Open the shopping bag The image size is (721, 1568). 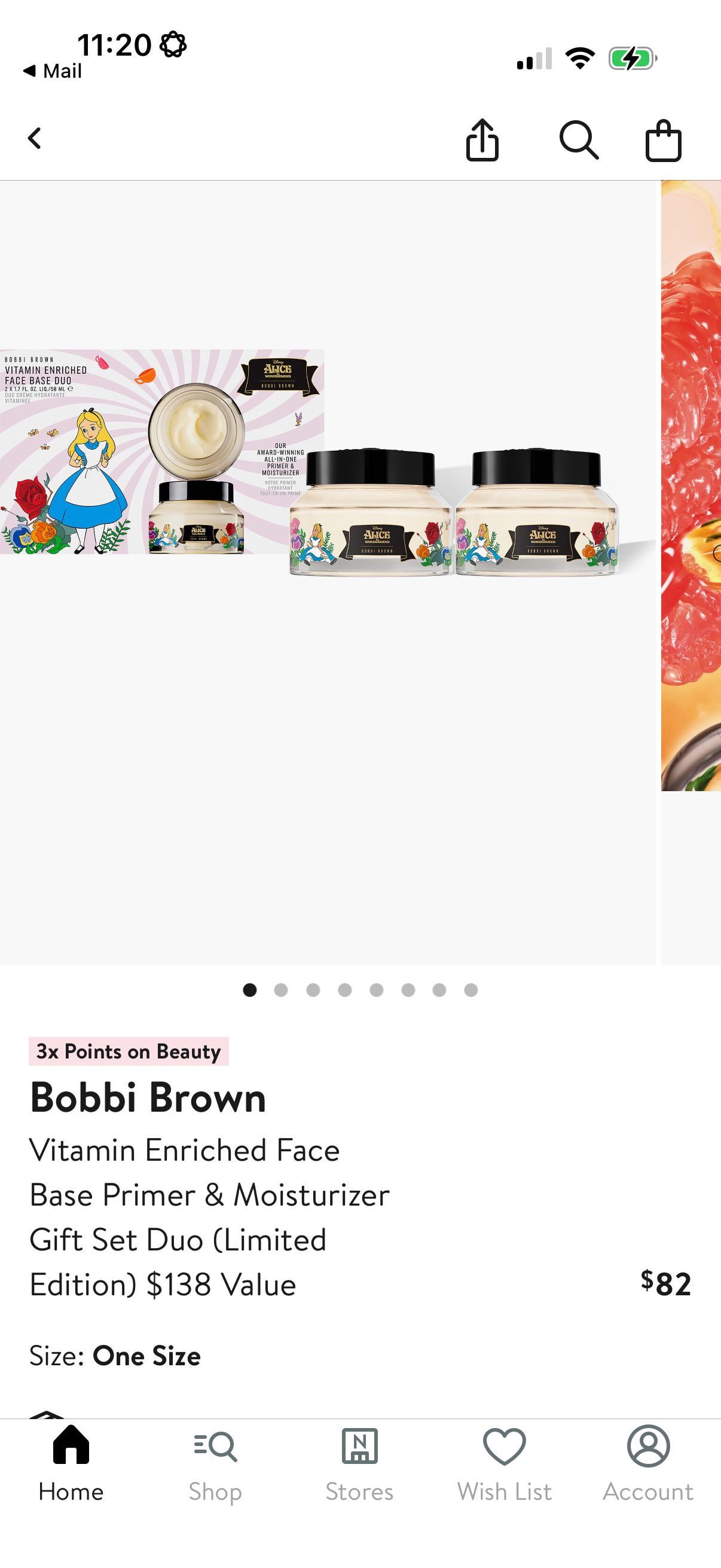662,140
